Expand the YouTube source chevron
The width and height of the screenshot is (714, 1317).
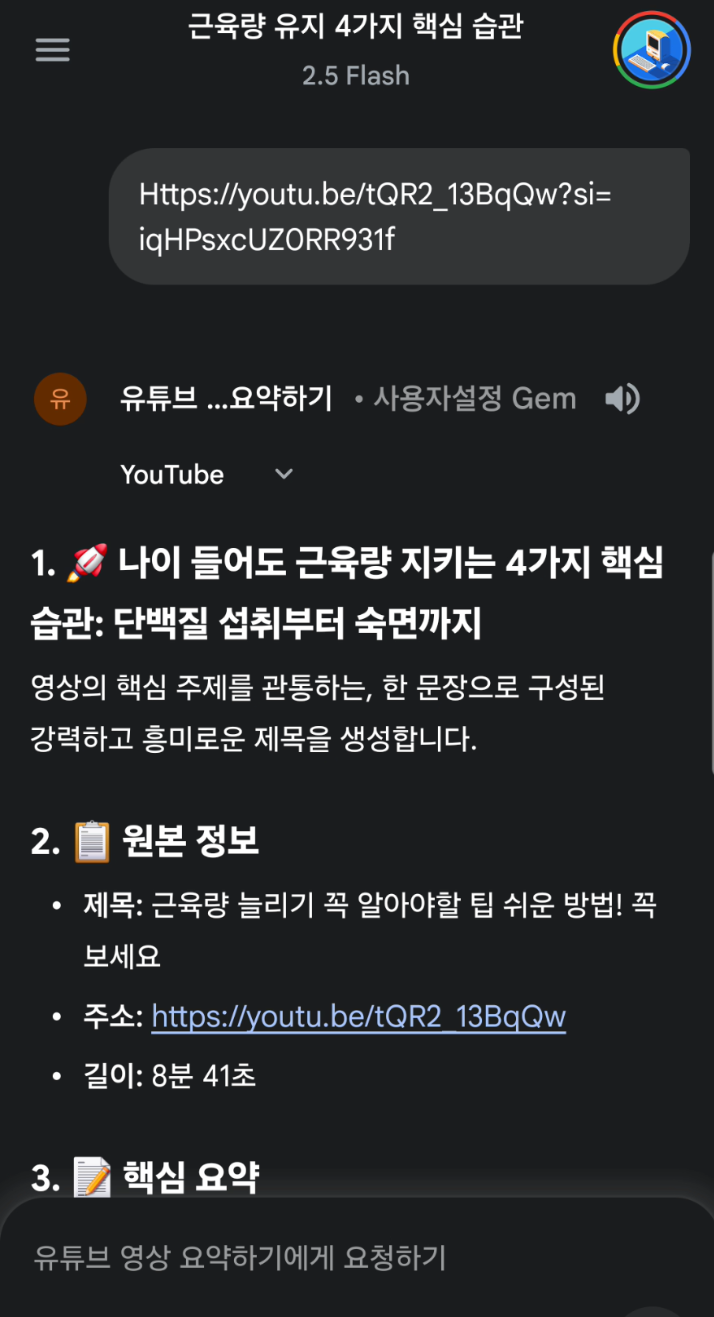[x=284, y=474]
